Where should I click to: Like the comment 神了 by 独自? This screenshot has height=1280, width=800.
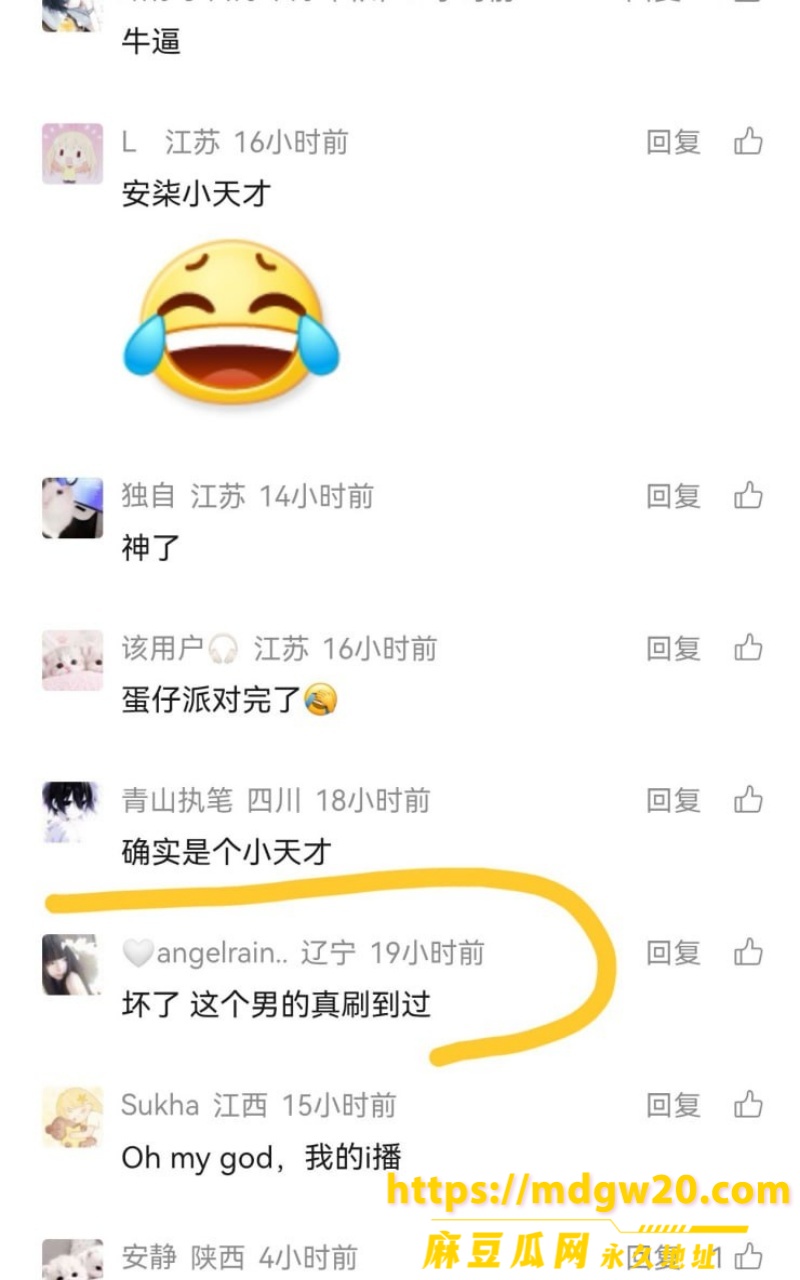pyautogui.click(x=748, y=495)
